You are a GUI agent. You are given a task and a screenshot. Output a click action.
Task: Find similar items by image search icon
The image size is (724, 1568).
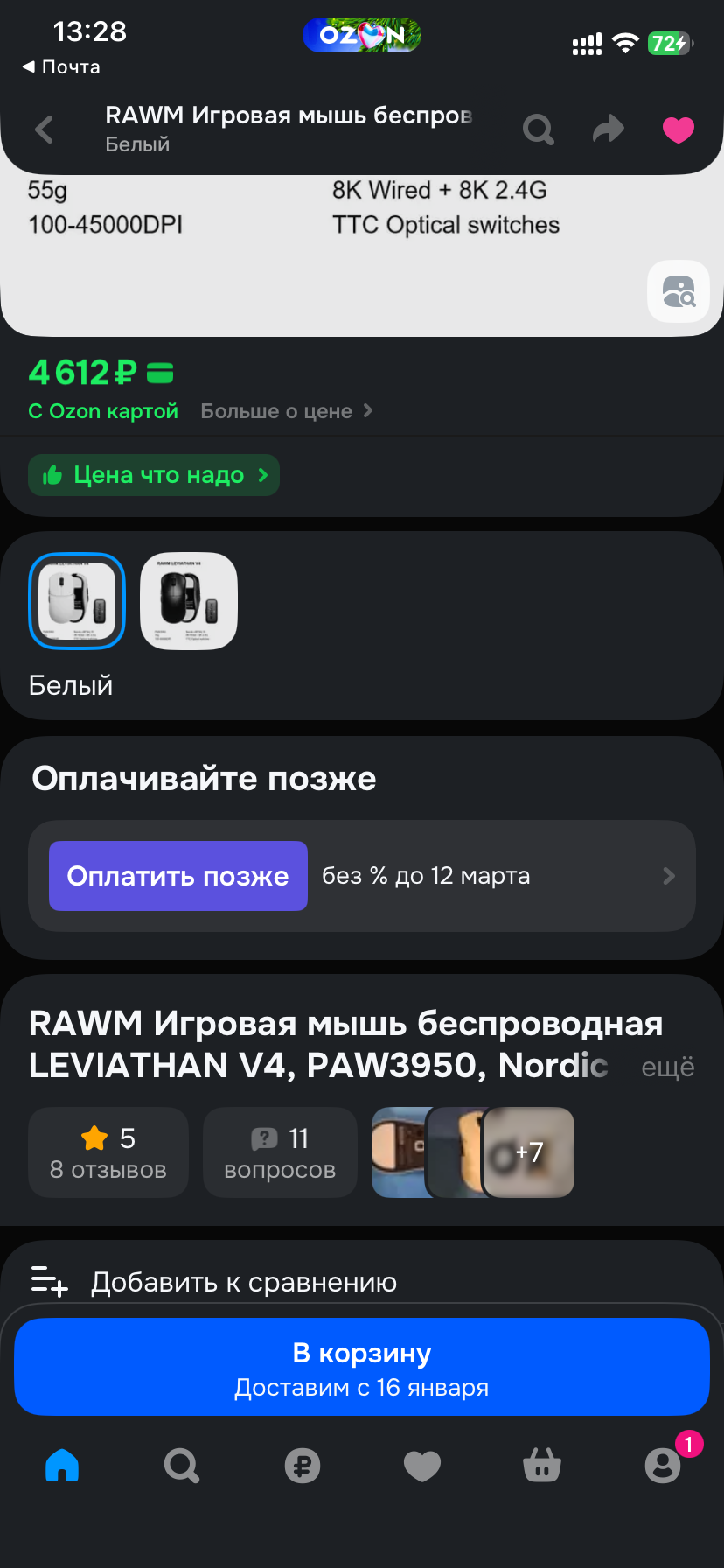pos(678,291)
